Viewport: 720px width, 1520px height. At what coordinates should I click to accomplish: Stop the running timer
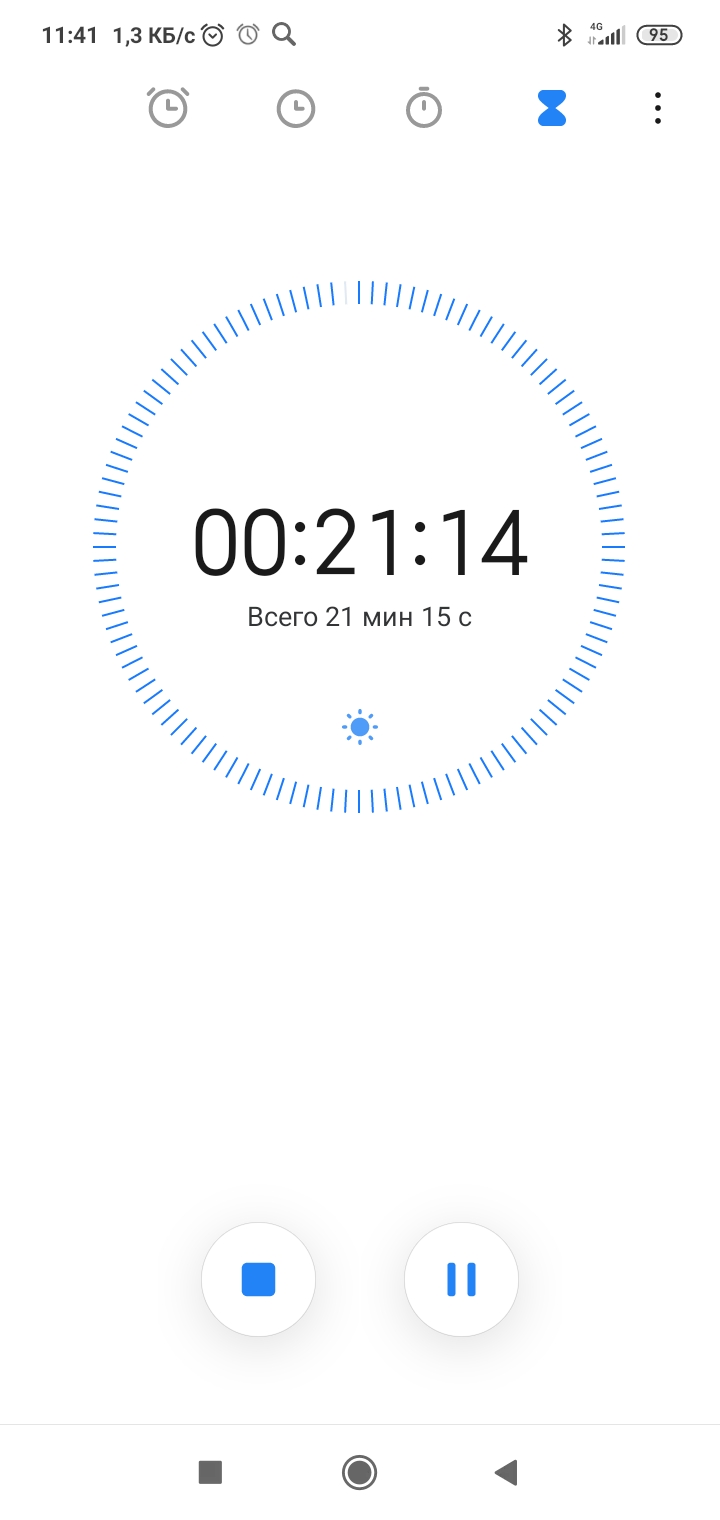tap(258, 1279)
